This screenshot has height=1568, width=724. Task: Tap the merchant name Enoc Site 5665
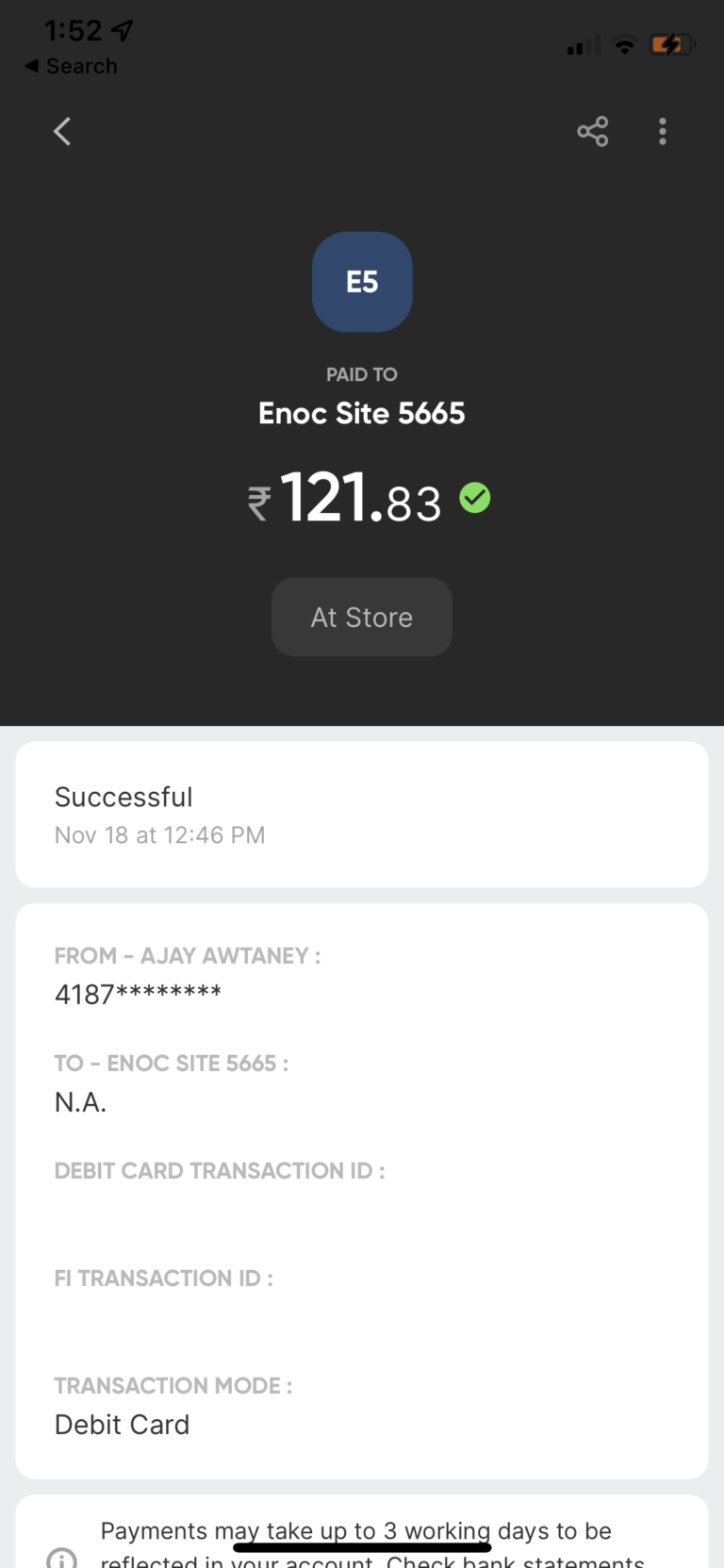(362, 413)
